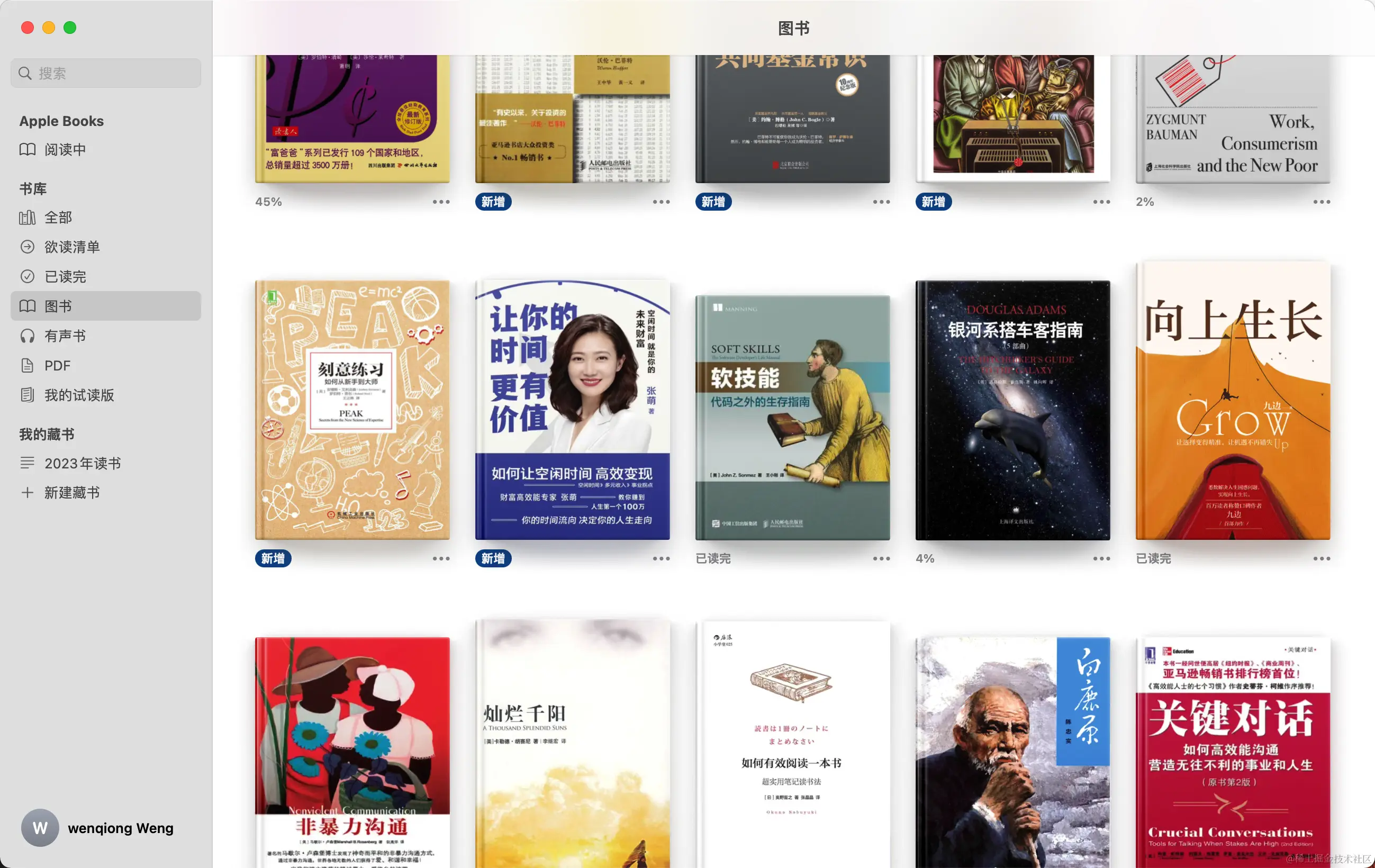
Task: Open 我的试读版
Action: [x=79, y=395]
